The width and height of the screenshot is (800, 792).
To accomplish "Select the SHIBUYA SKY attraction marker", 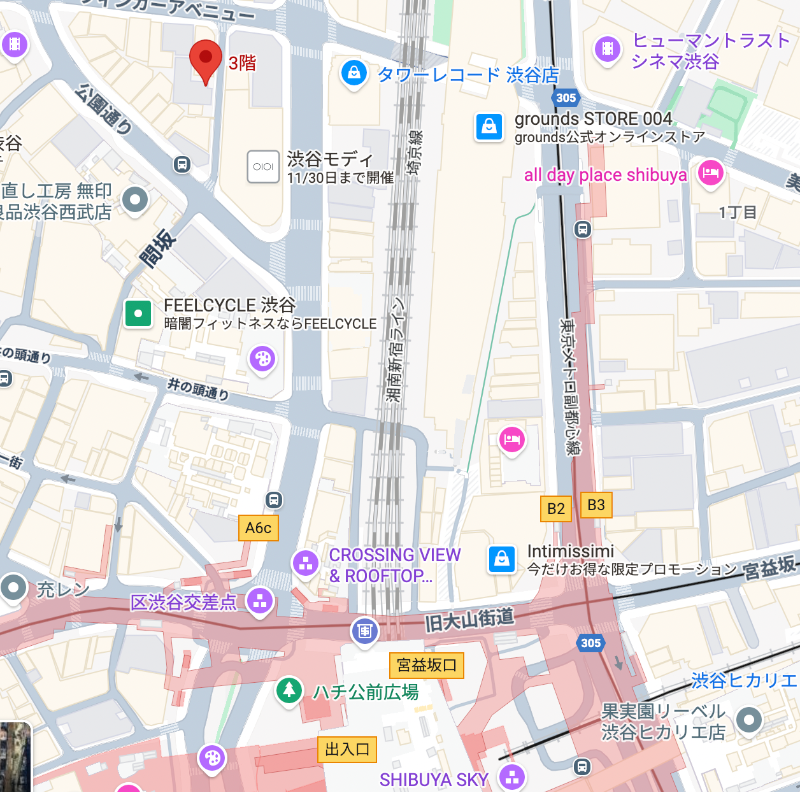I will 512,777.
